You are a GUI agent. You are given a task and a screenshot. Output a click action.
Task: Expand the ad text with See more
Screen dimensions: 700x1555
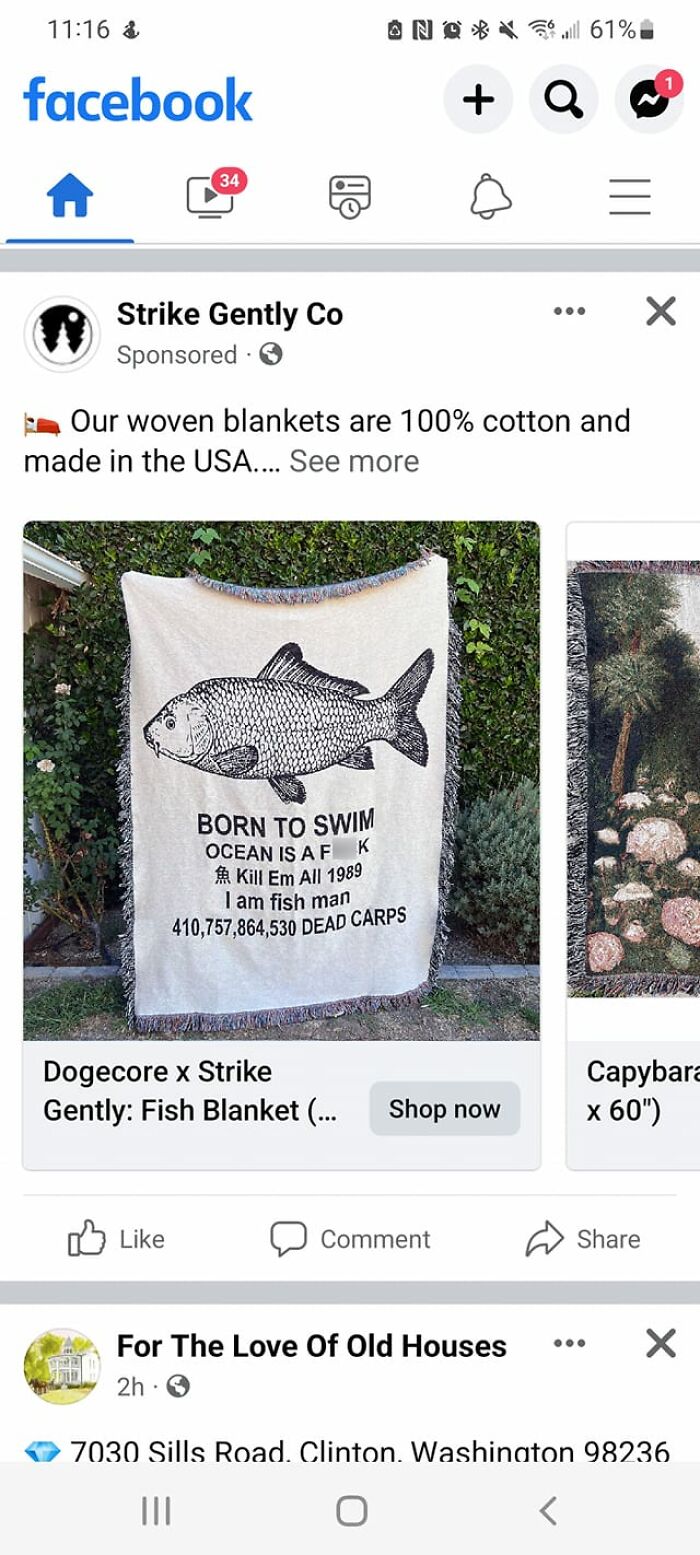click(354, 461)
